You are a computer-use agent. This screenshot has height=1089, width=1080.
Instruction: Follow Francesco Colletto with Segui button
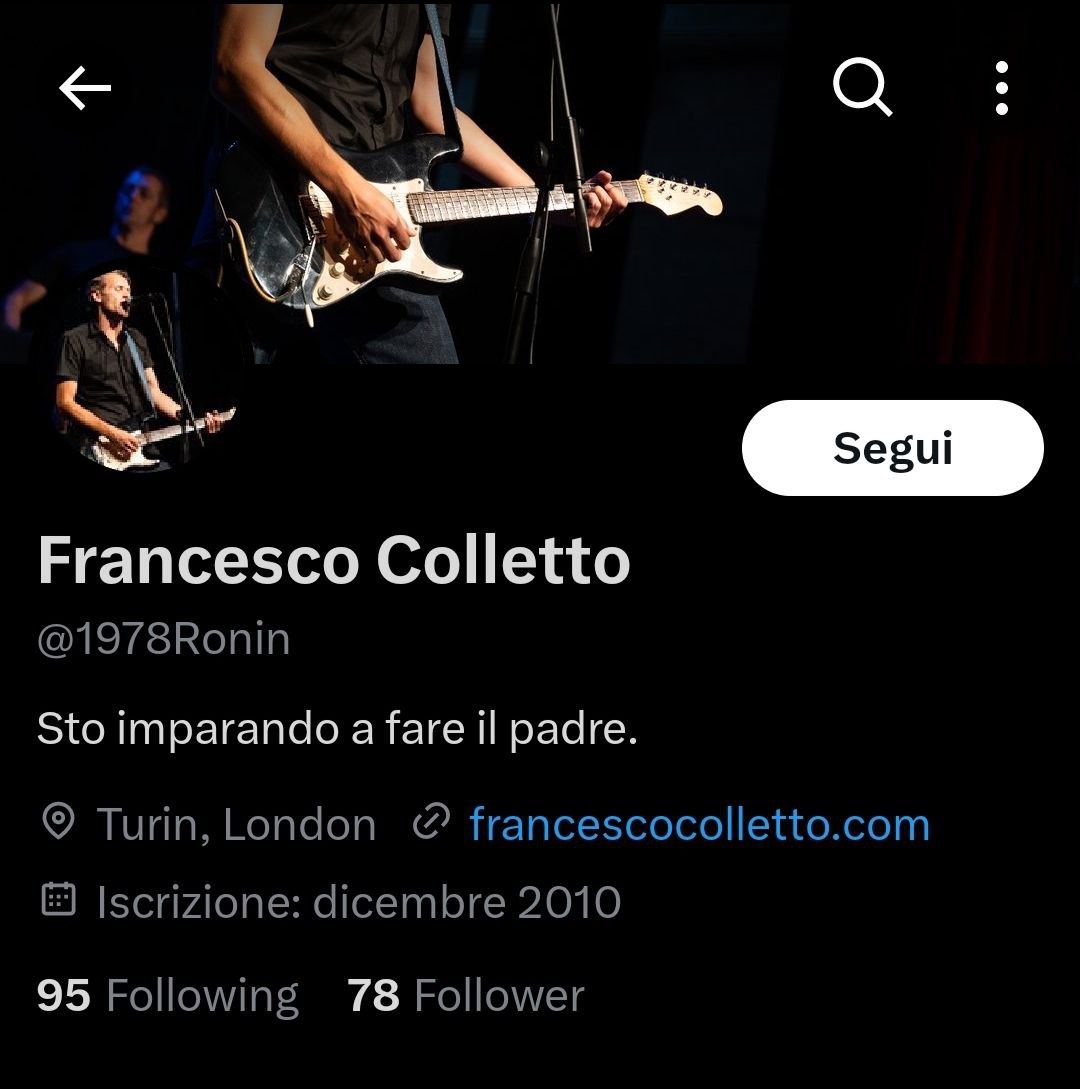click(892, 448)
